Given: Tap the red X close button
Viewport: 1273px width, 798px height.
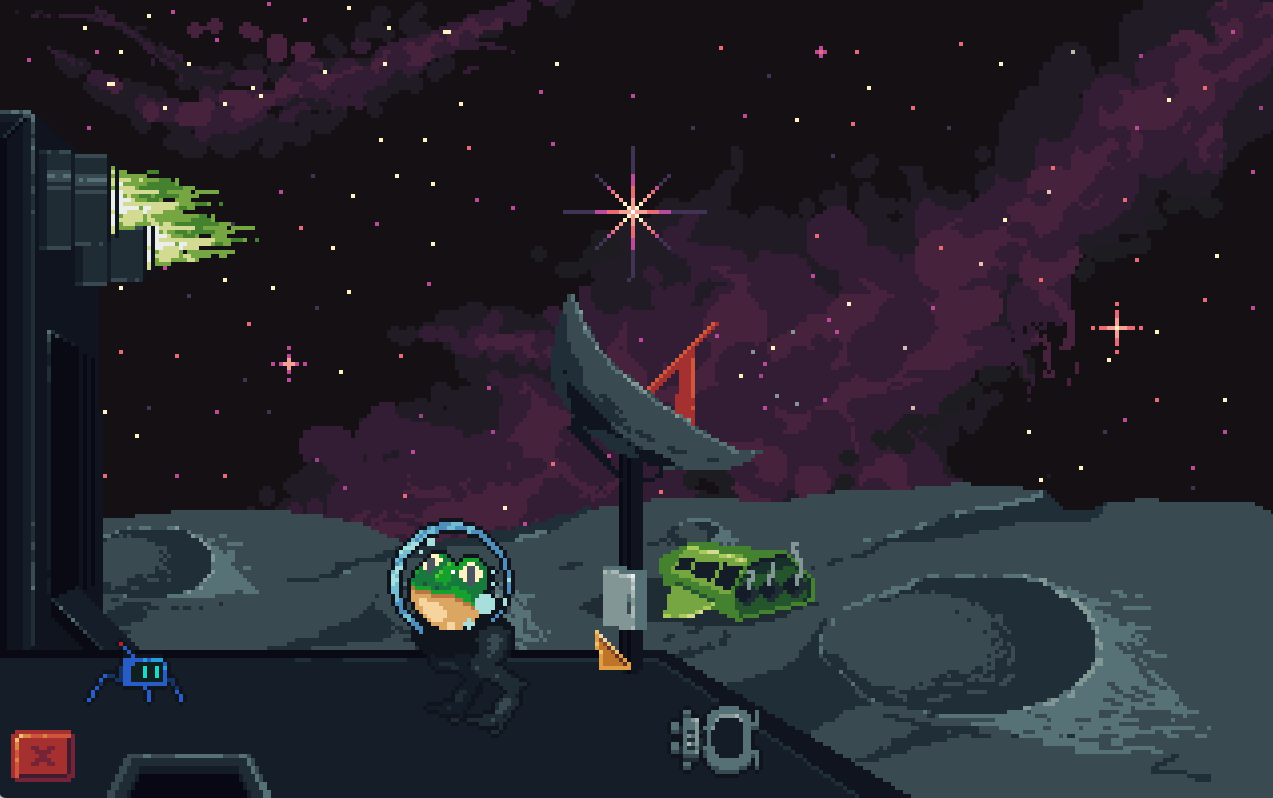Looking at the screenshot, I should tap(43, 755).
